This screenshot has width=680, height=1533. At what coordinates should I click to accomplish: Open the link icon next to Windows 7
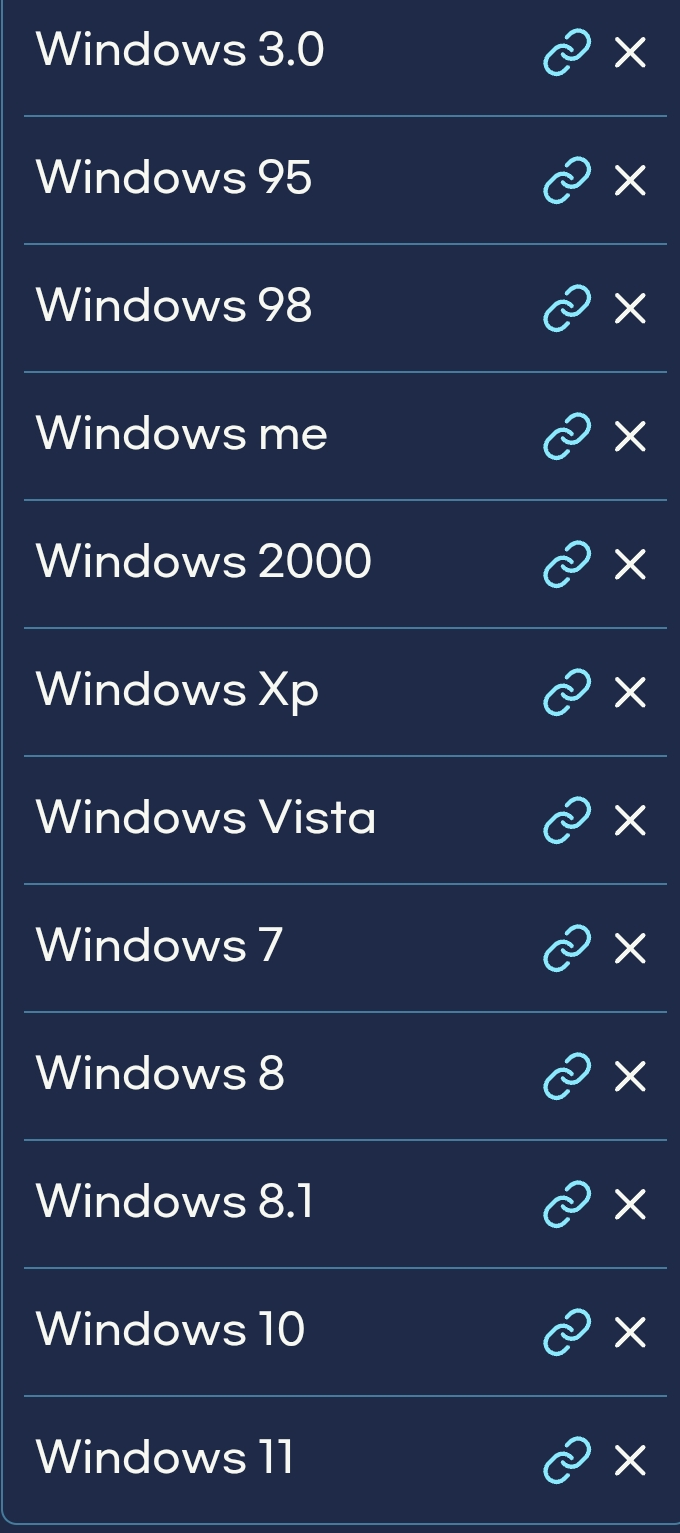tap(567, 949)
